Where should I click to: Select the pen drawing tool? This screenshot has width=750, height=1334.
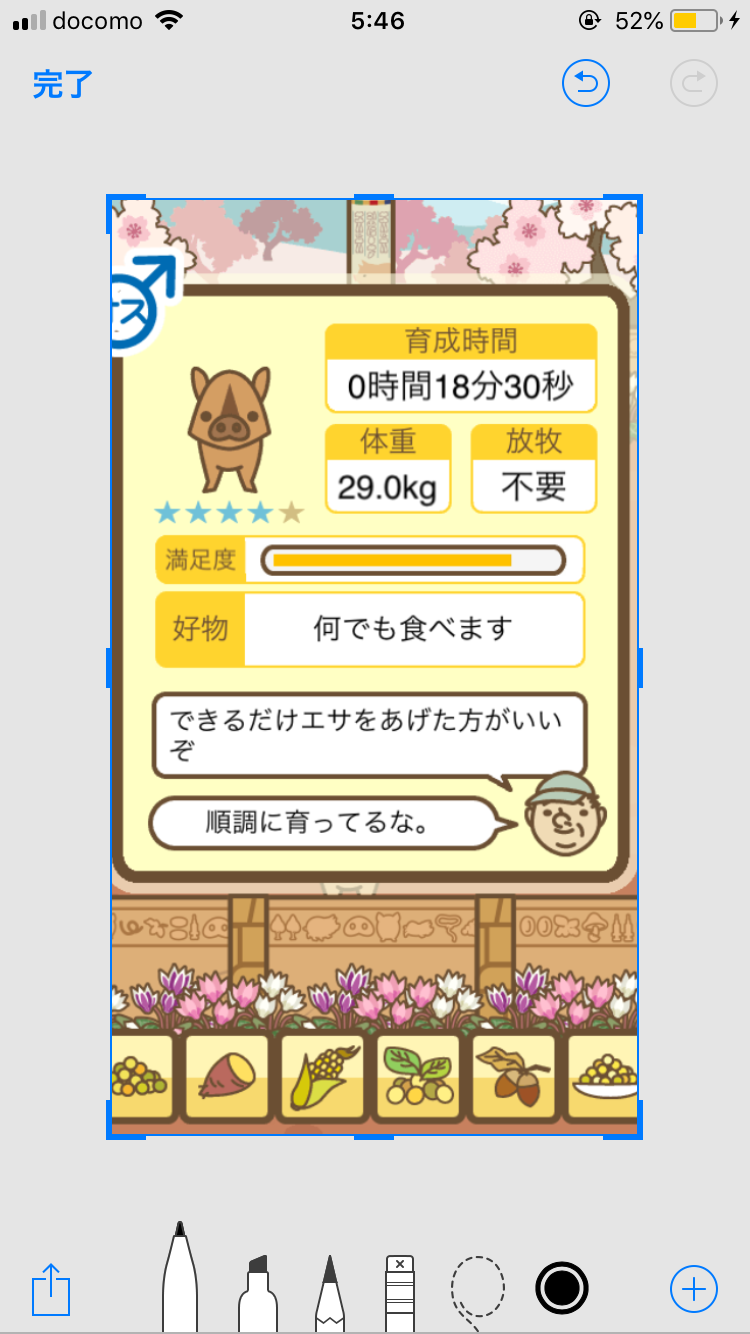(180, 1278)
